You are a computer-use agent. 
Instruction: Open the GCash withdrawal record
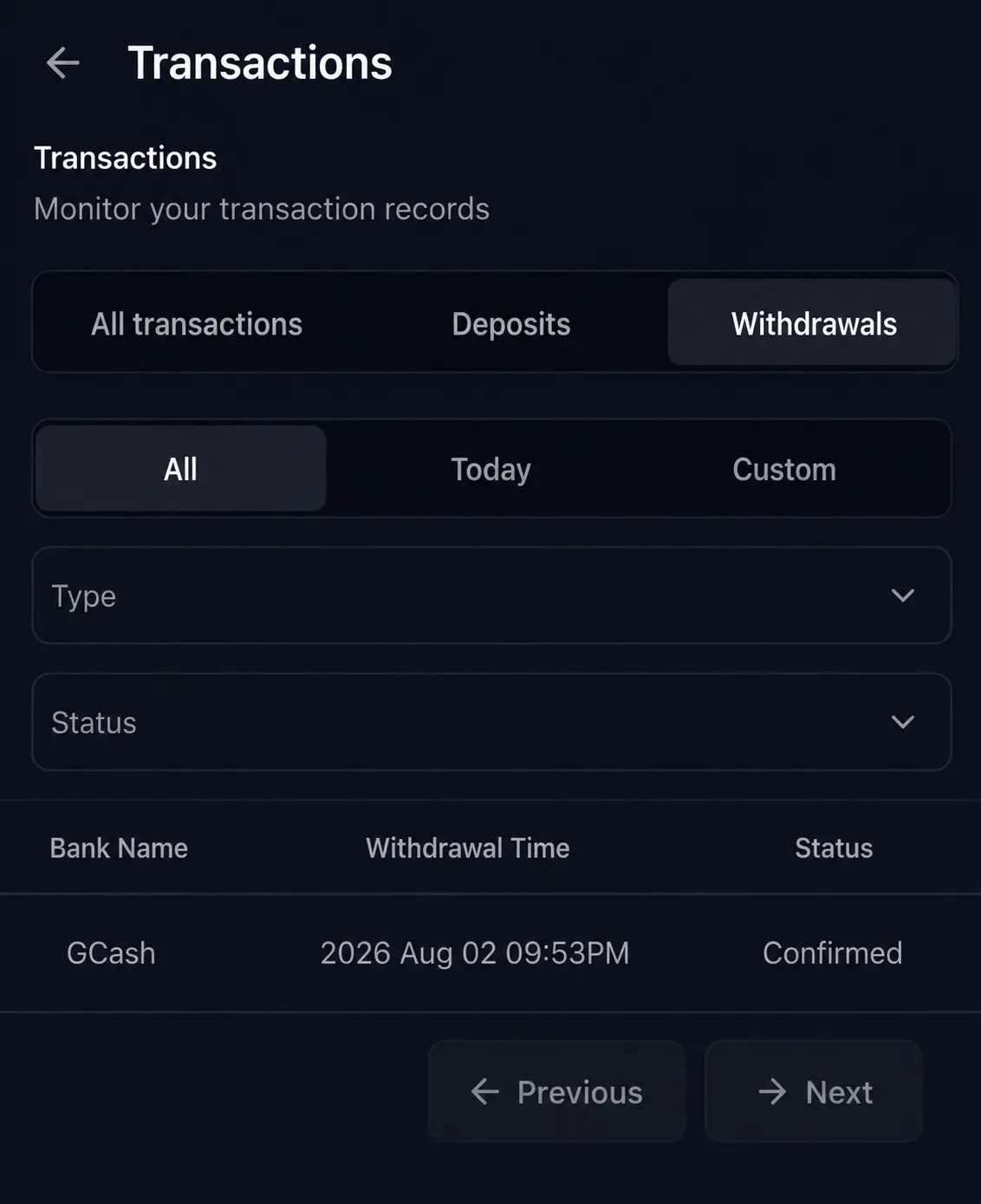coord(491,953)
